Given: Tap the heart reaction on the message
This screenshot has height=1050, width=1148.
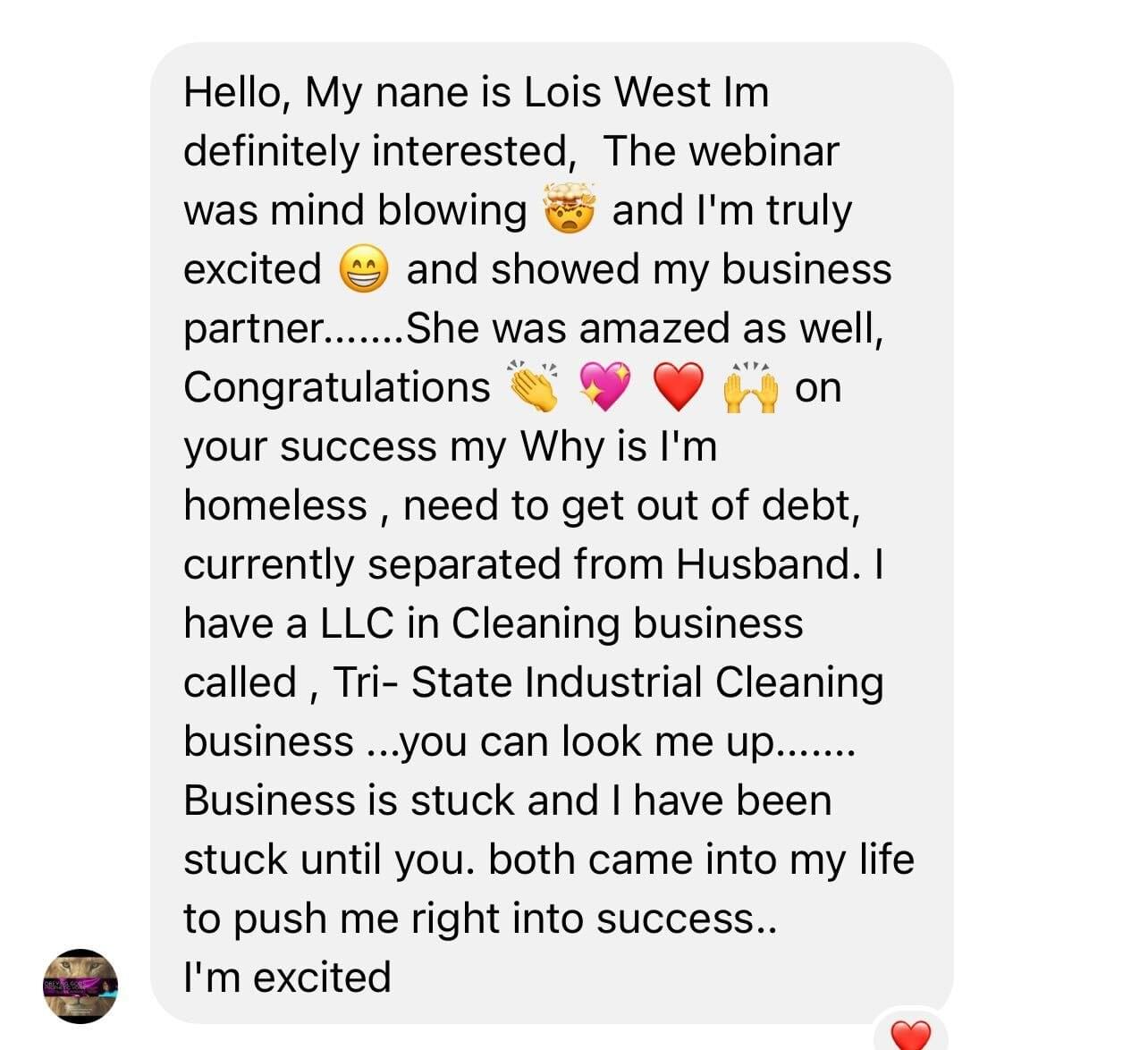Looking at the screenshot, I should tap(911, 1033).
